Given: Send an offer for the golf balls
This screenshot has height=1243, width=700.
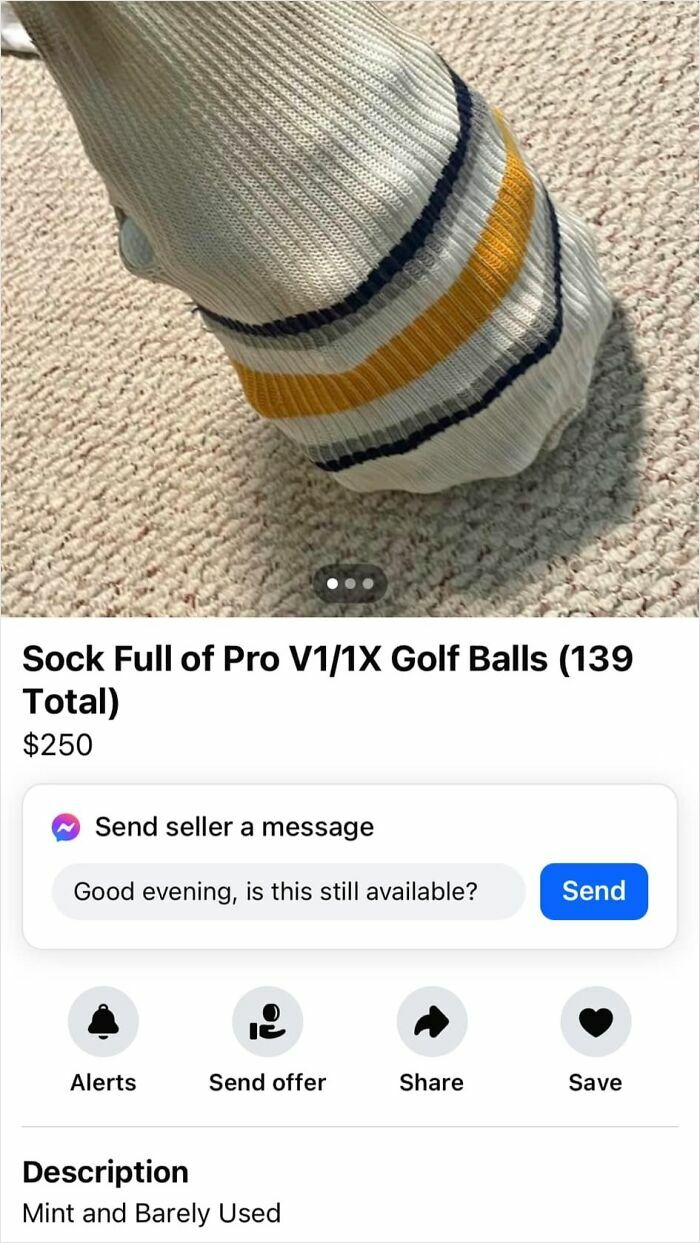Looking at the screenshot, I should click(x=267, y=1022).
